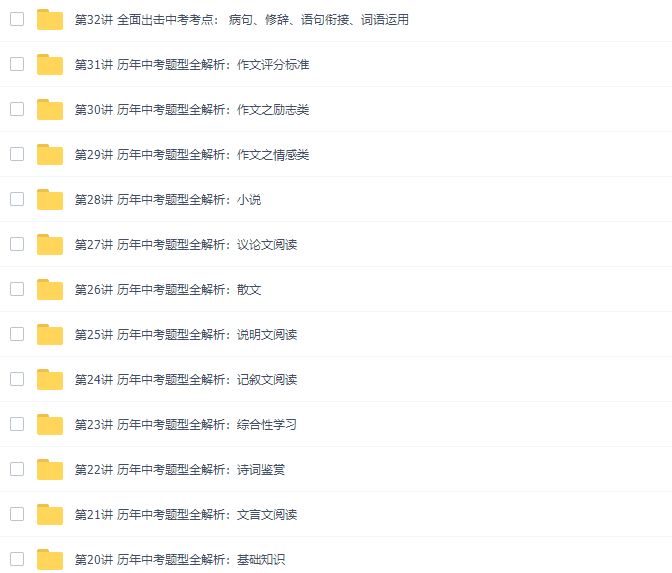Image resolution: width=672 pixels, height=573 pixels.
Task: Check the box for 第22讲 诗词鉴赏
Action: [x=17, y=469]
